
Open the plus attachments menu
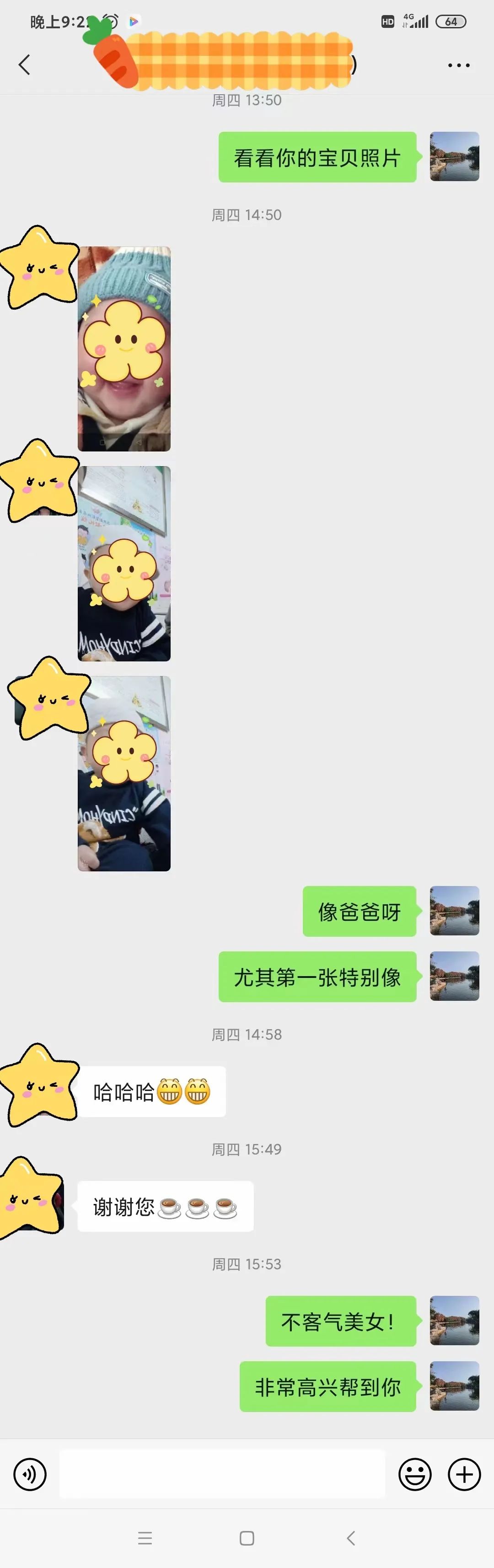coord(464,1474)
